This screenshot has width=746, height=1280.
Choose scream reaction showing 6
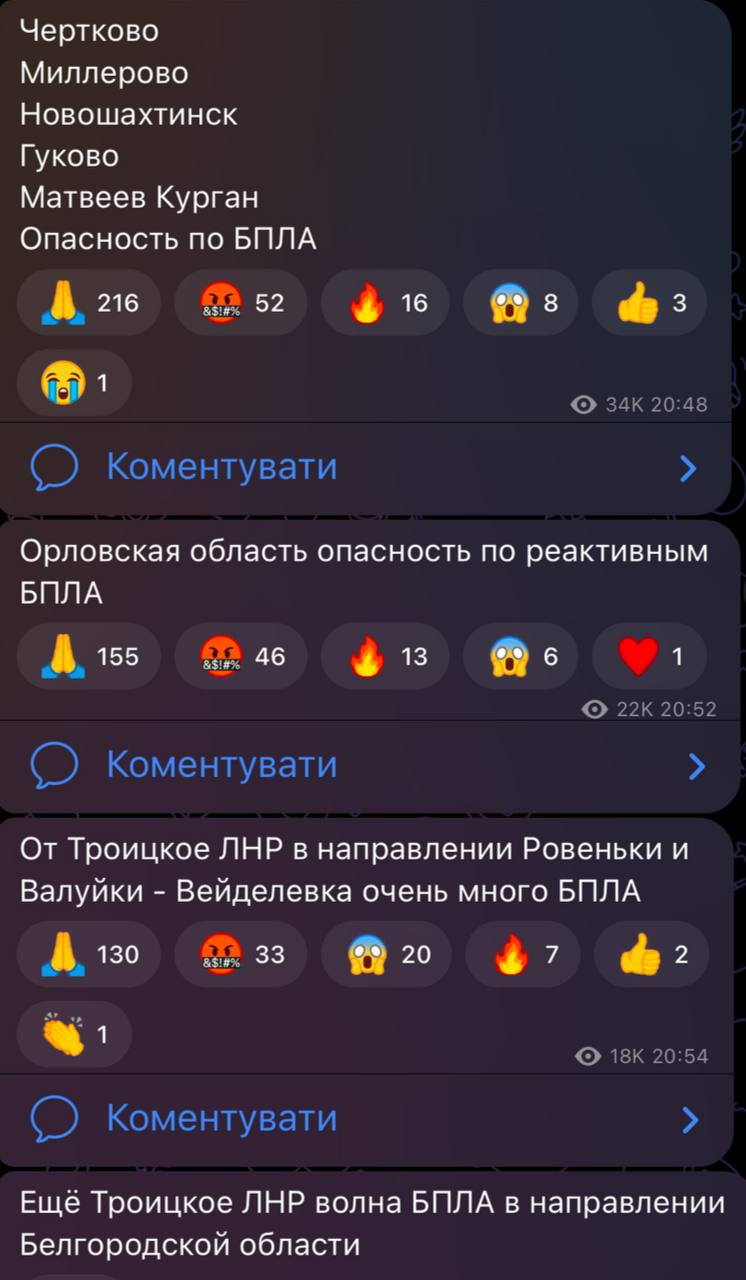[x=521, y=657]
